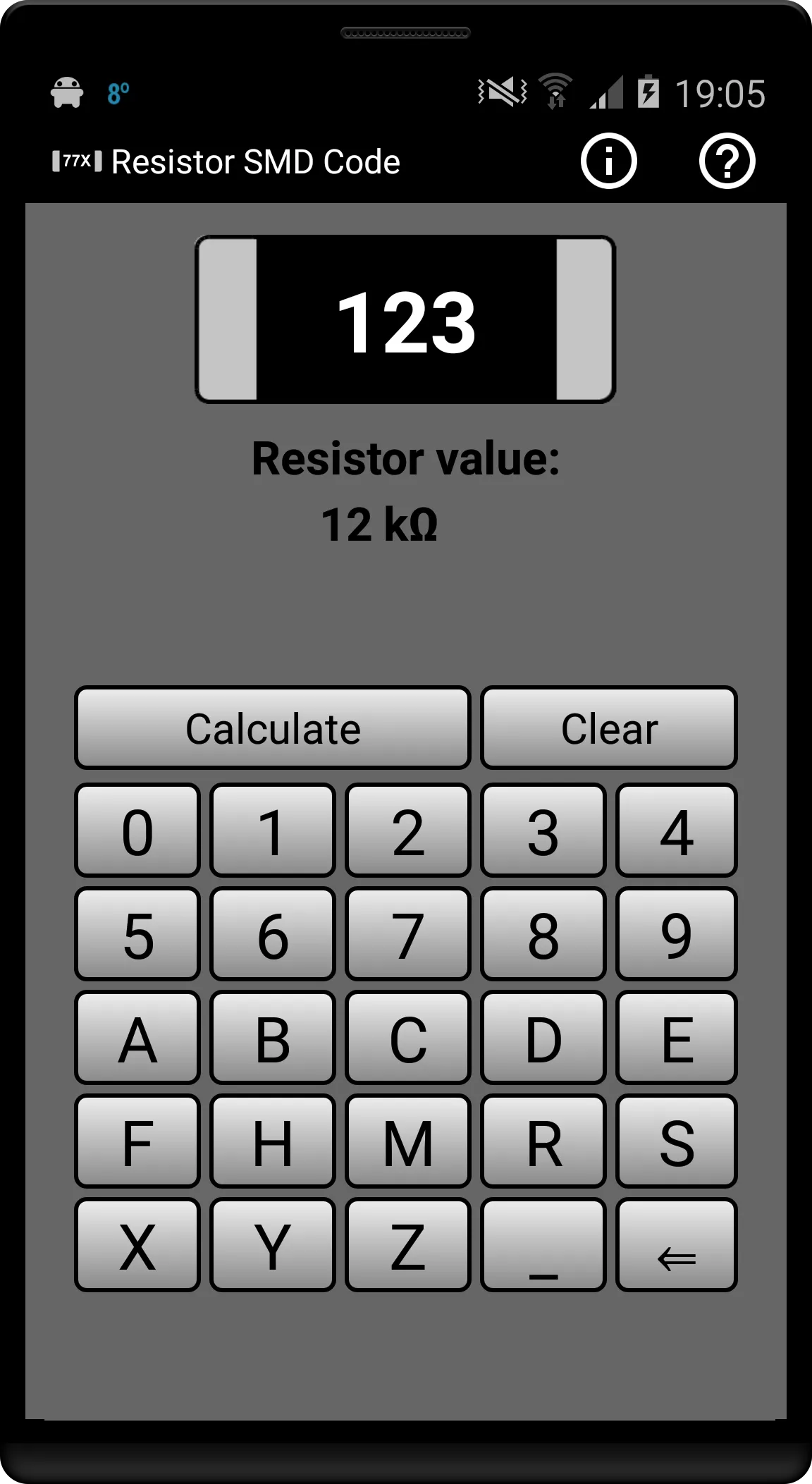
Task: Tap the number 5 key
Action: pos(137,934)
